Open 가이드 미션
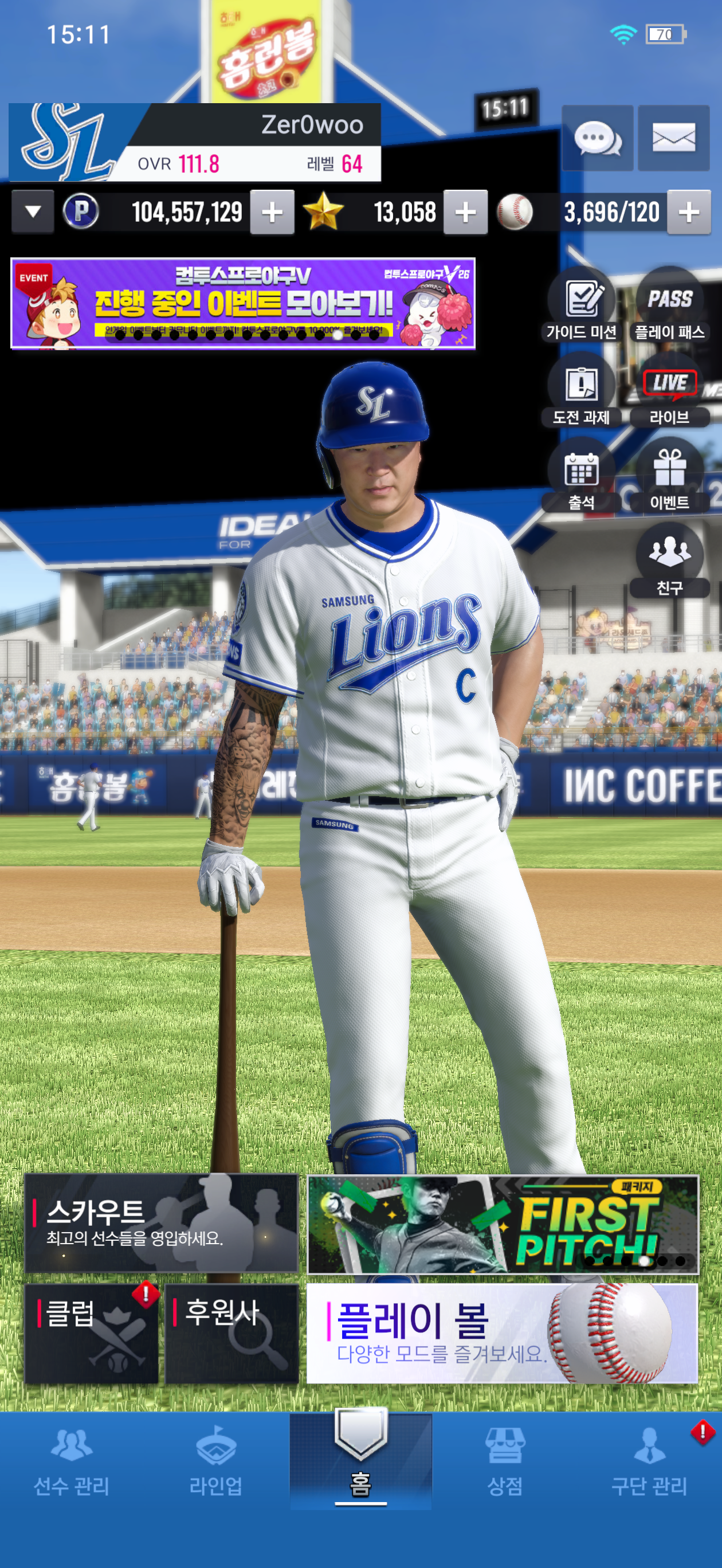722x1568 pixels. (x=582, y=304)
